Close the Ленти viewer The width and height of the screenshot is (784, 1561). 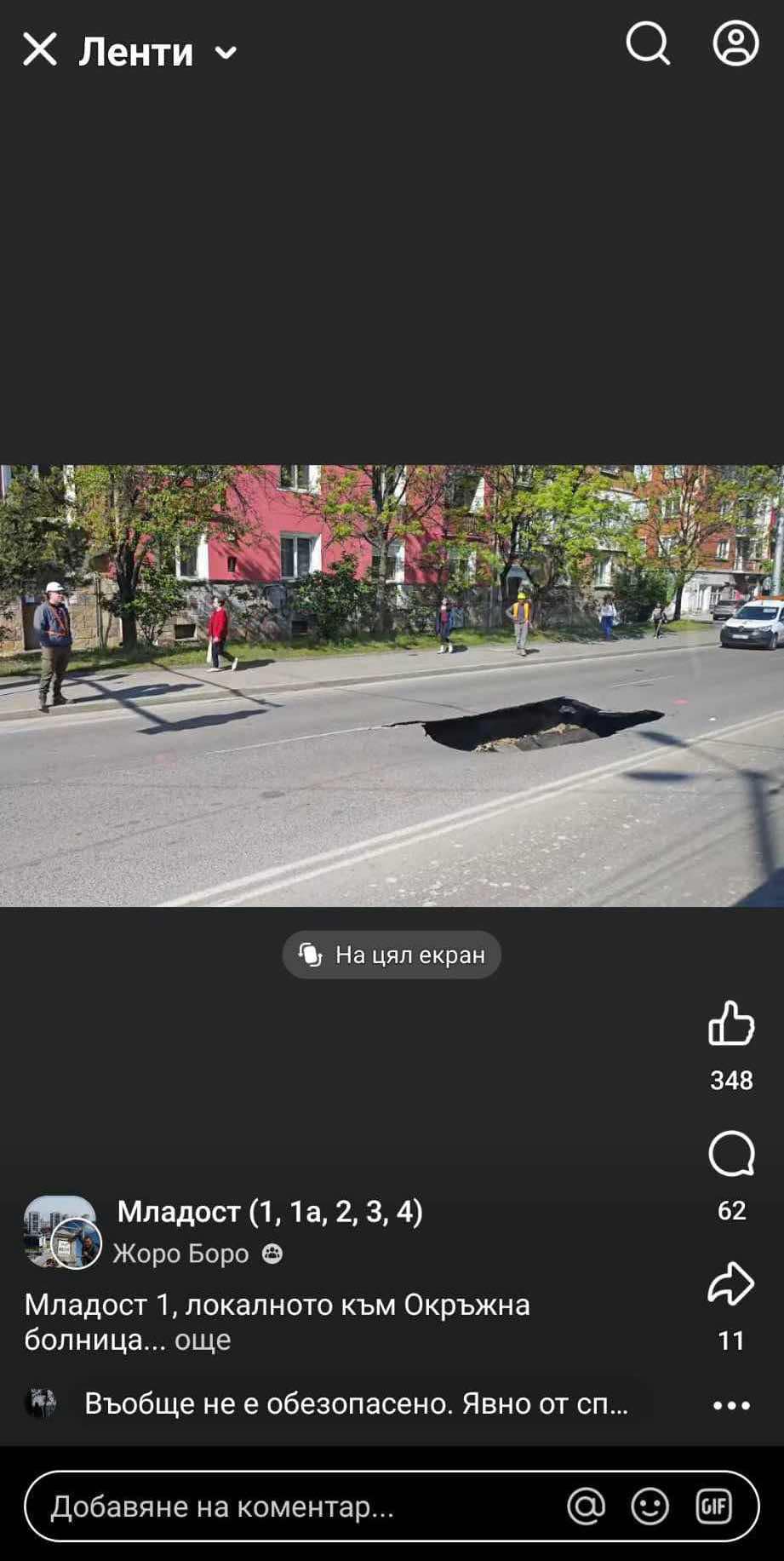click(39, 50)
